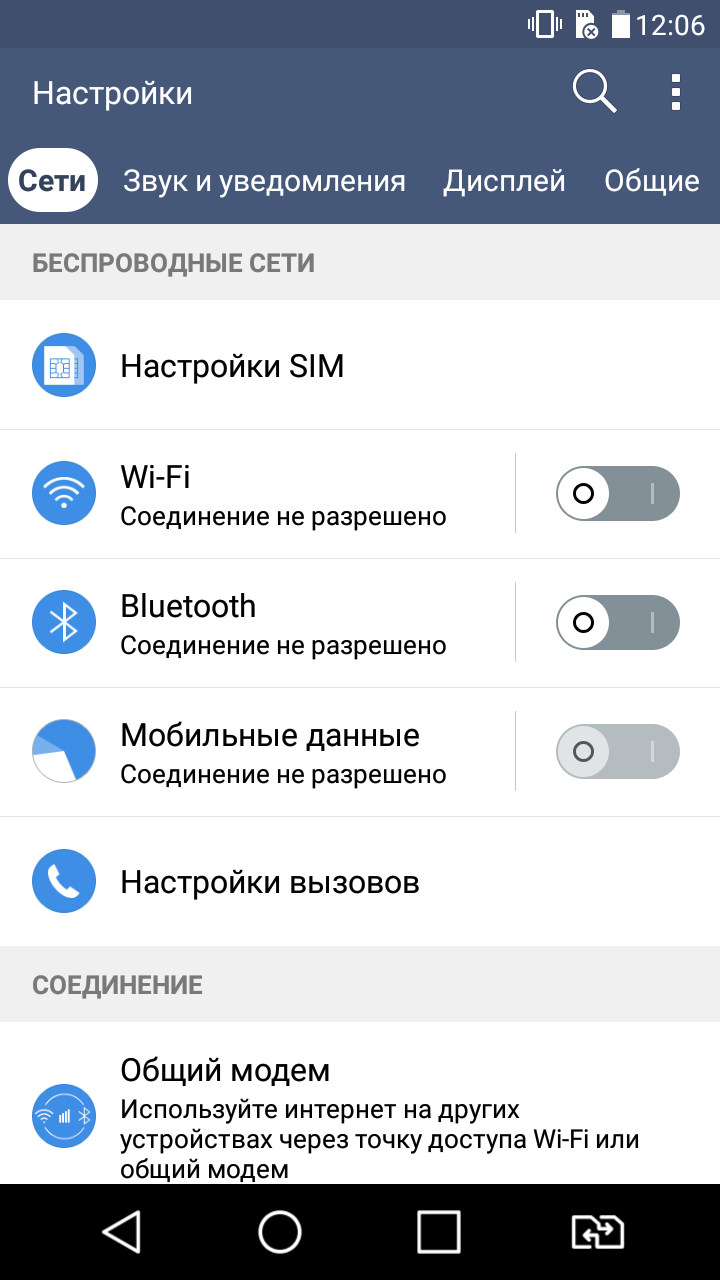Screen dimensions: 720x1280
Task: Switch to the Общие tab
Action: 652,181
